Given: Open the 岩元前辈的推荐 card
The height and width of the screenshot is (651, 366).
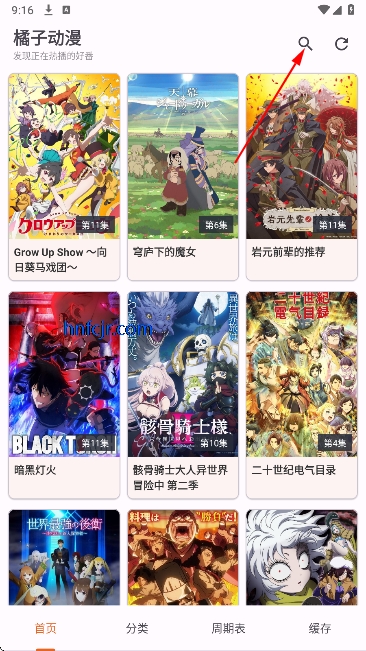Looking at the screenshot, I should [x=302, y=177].
